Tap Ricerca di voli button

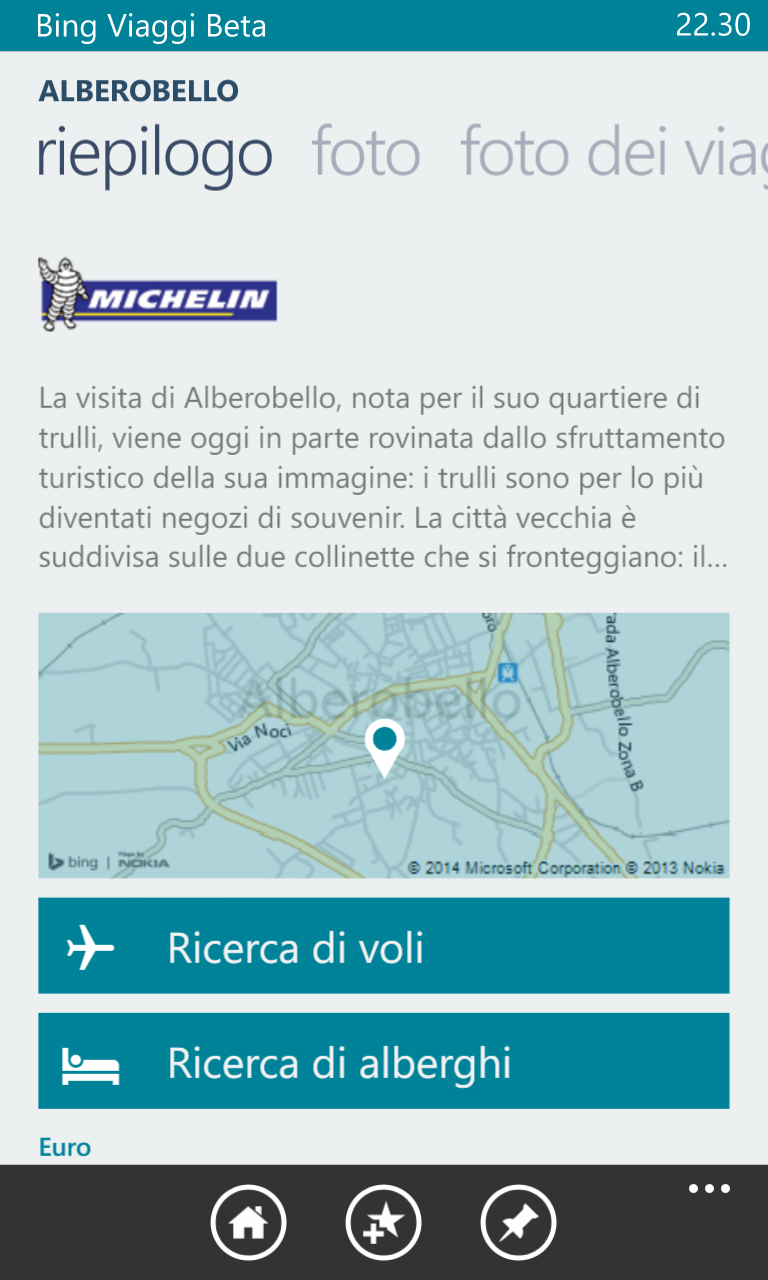point(383,946)
